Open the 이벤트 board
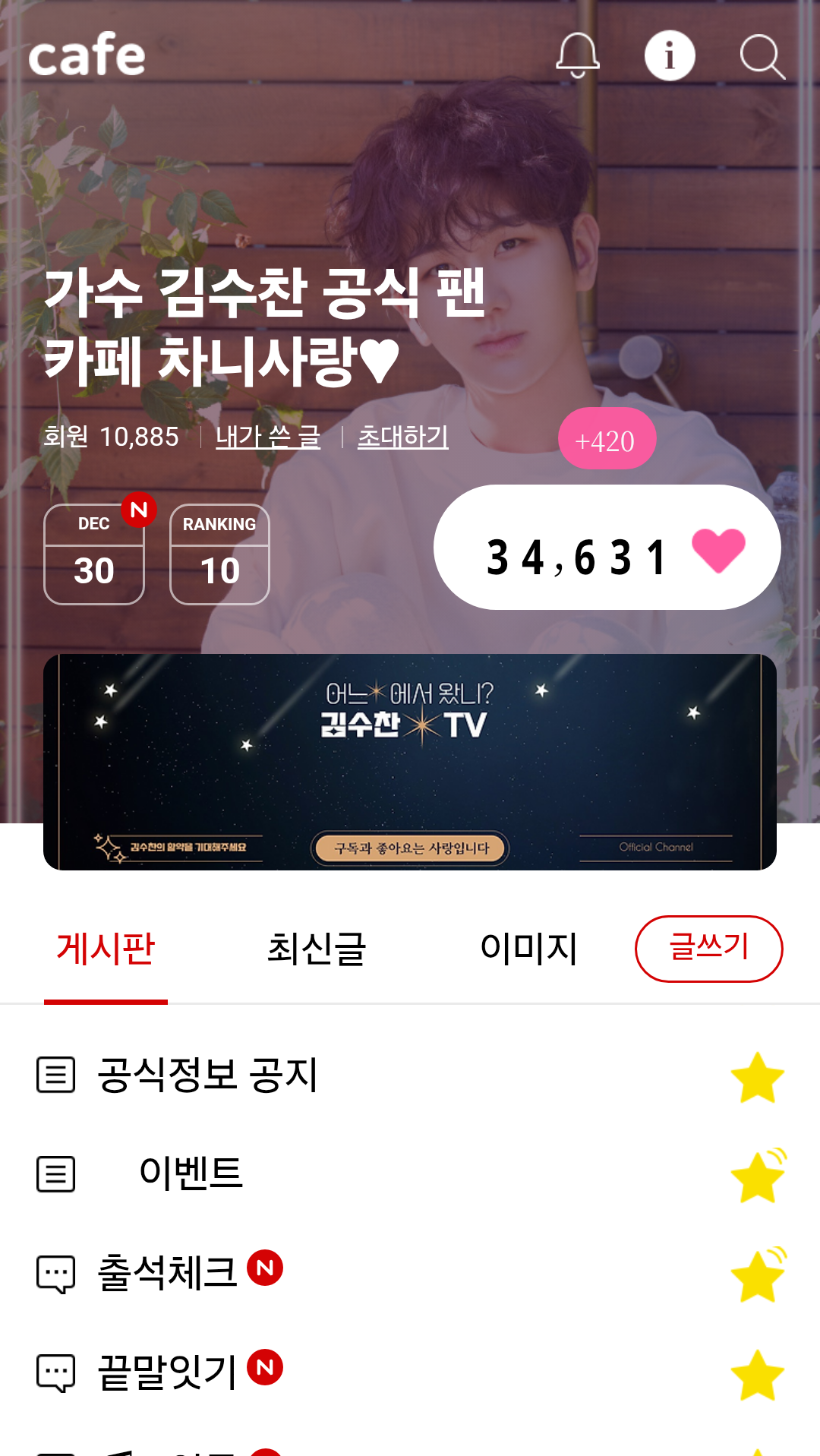Screen dimensions: 820x1456 191,1173
